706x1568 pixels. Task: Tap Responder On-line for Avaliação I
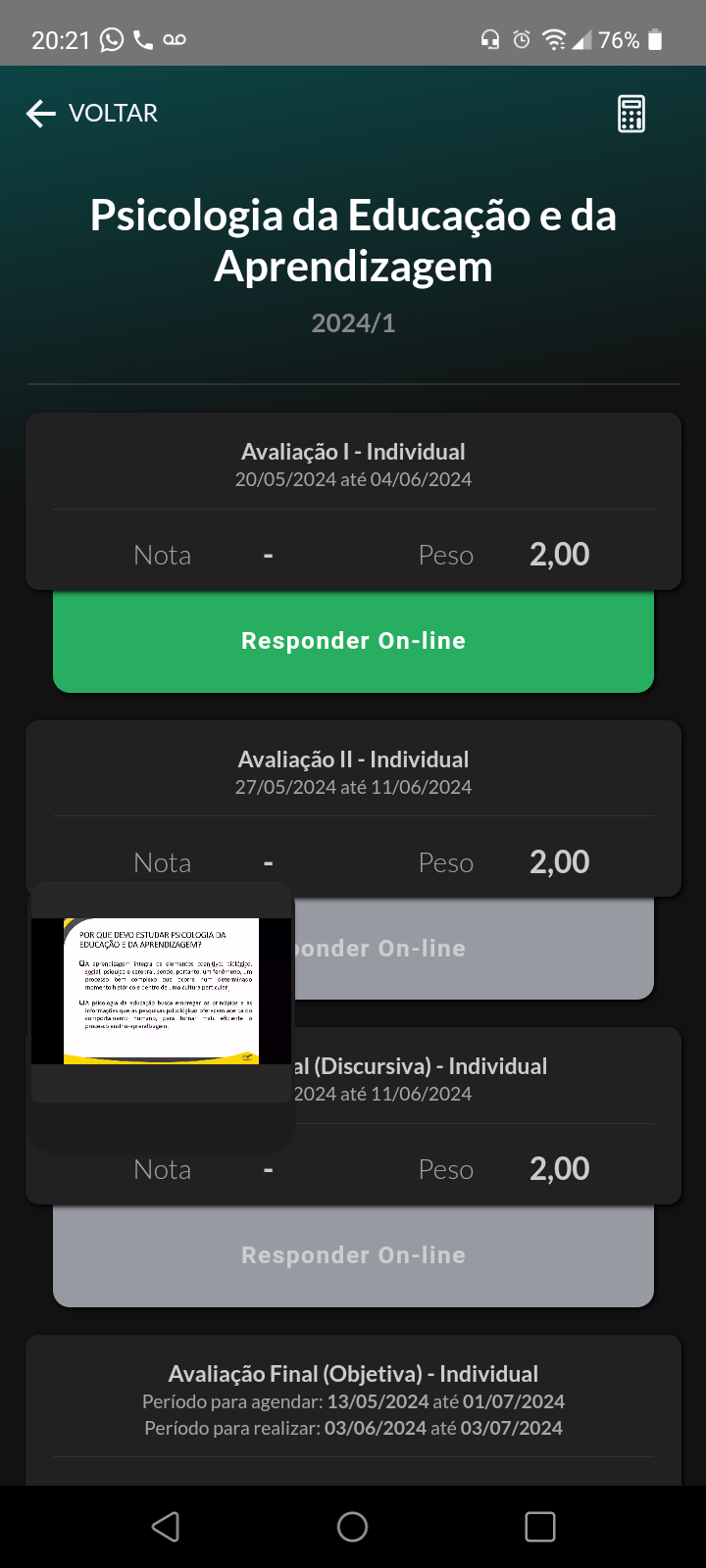[353, 641]
